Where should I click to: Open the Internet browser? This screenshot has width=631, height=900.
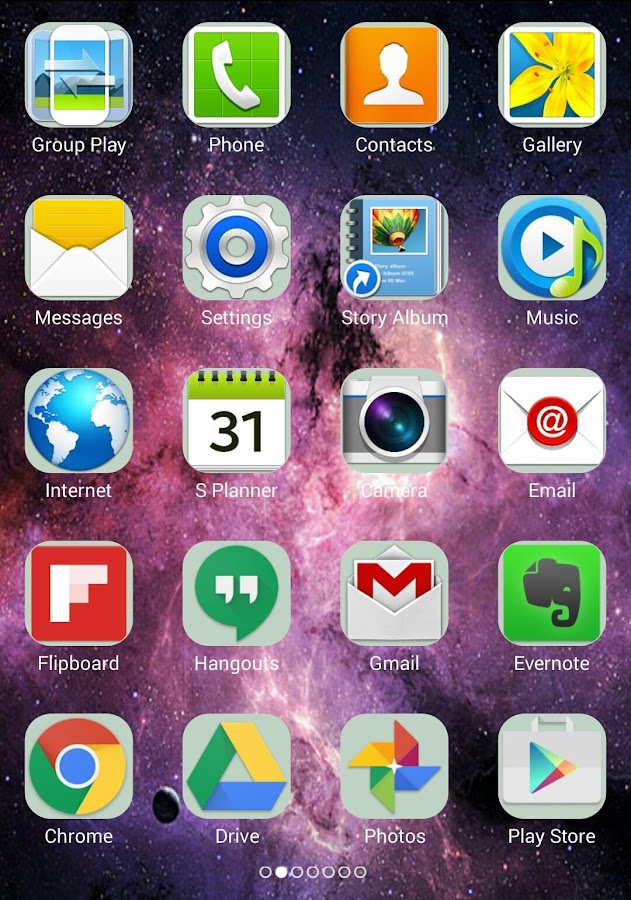click(79, 420)
